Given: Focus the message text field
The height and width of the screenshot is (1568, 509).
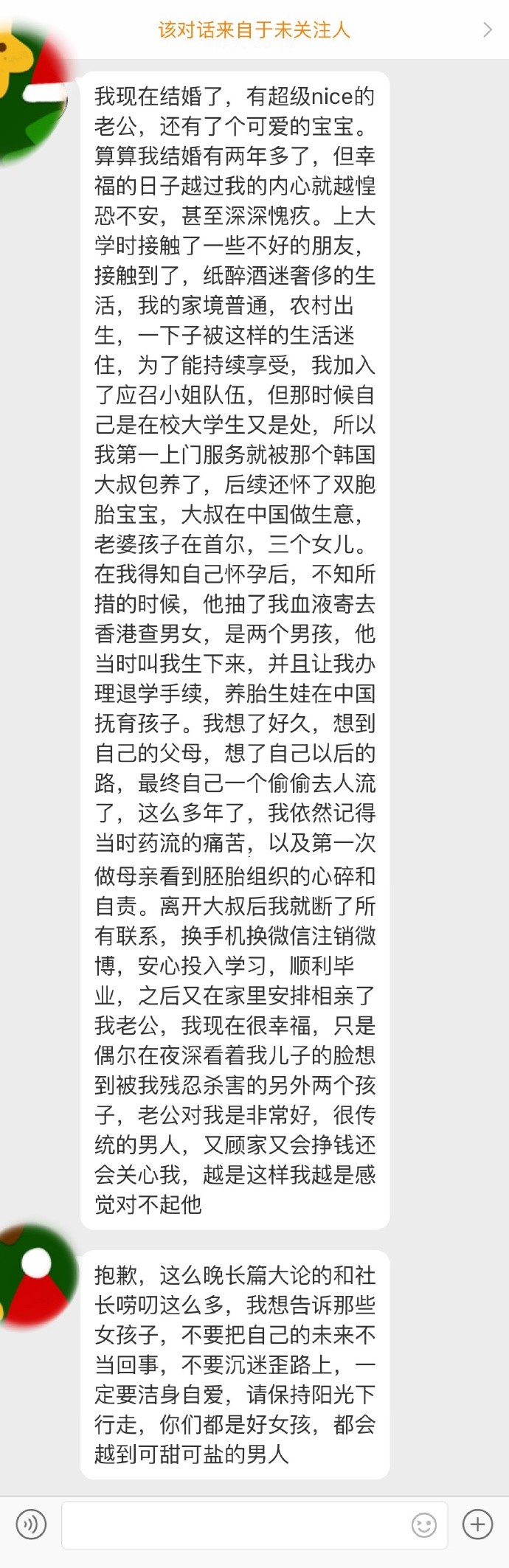Looking at the screenshot, I should coord(232,1524).
